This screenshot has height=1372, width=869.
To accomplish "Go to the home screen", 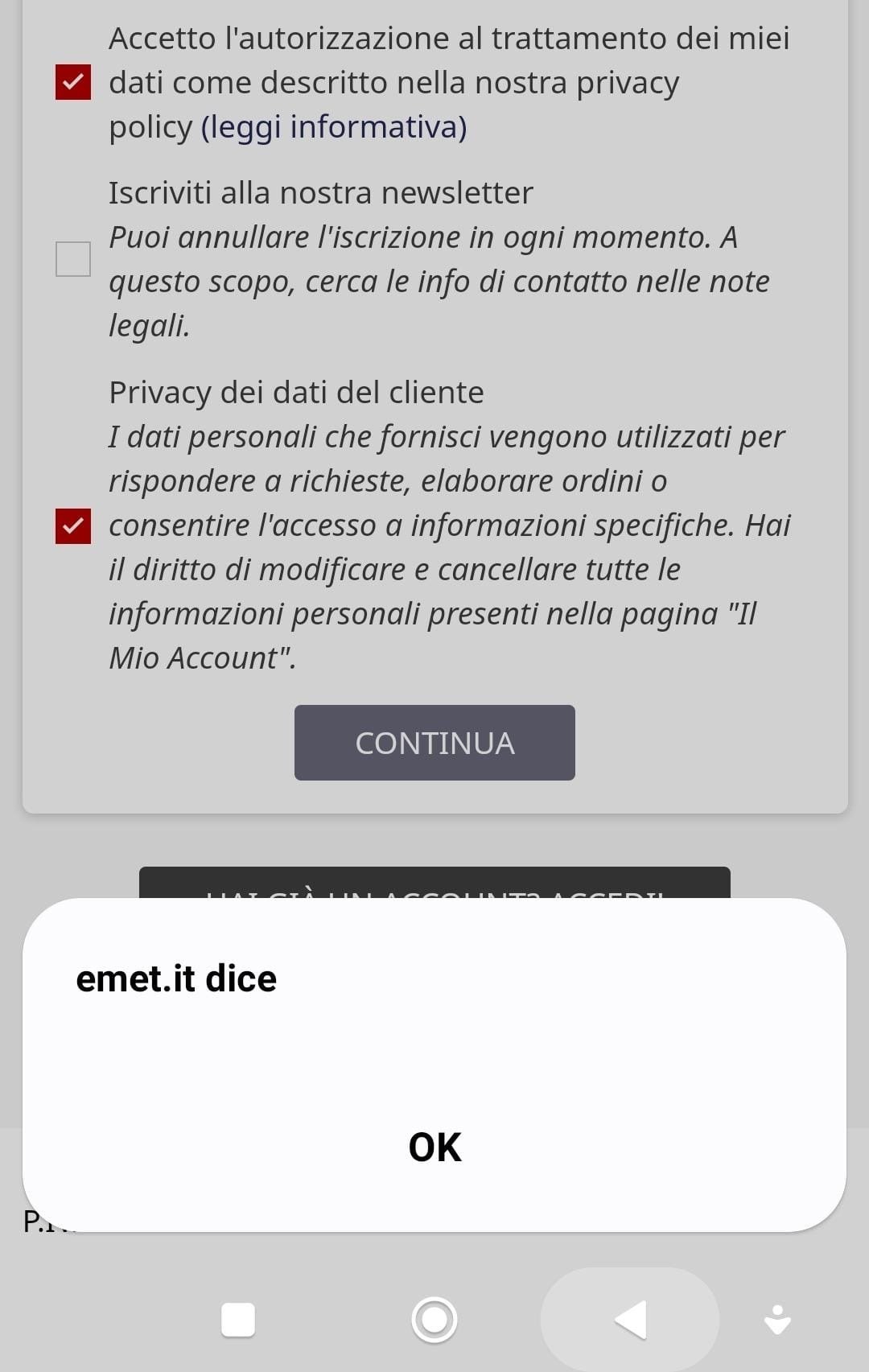I will pyautogui.click(x=434, y=1320).
